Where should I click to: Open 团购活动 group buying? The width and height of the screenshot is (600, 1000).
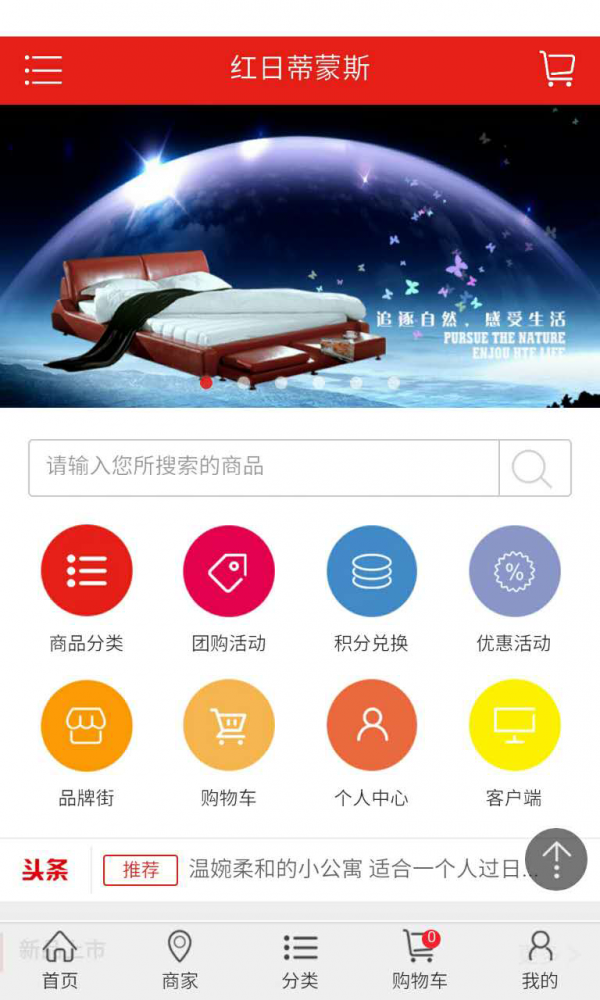pyautogui.click(x=229, y=571)
